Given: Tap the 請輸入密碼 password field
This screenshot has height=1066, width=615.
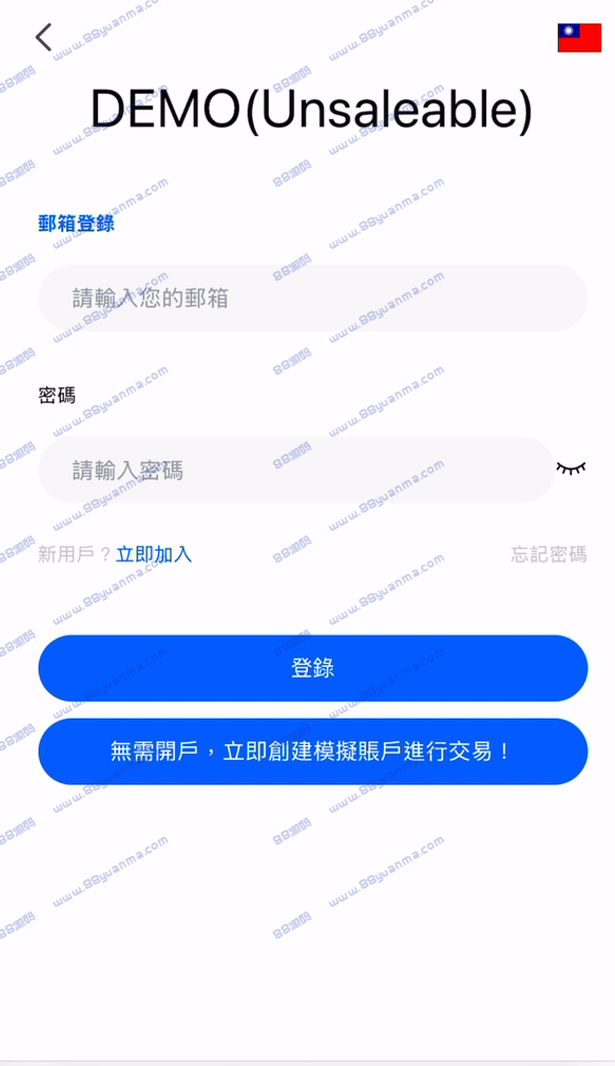Looking at the screenshot, I should (x=297, y=470).
